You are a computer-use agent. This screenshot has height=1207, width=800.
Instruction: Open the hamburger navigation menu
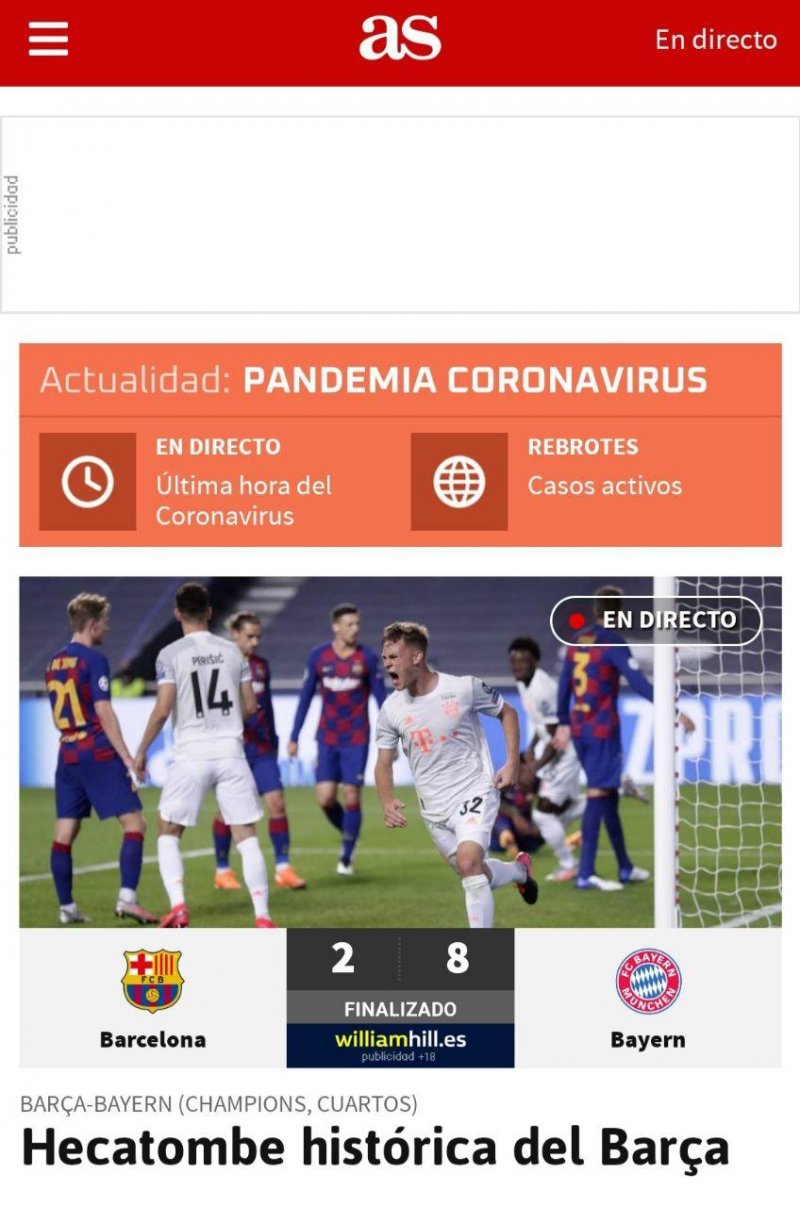coord(48,40)
